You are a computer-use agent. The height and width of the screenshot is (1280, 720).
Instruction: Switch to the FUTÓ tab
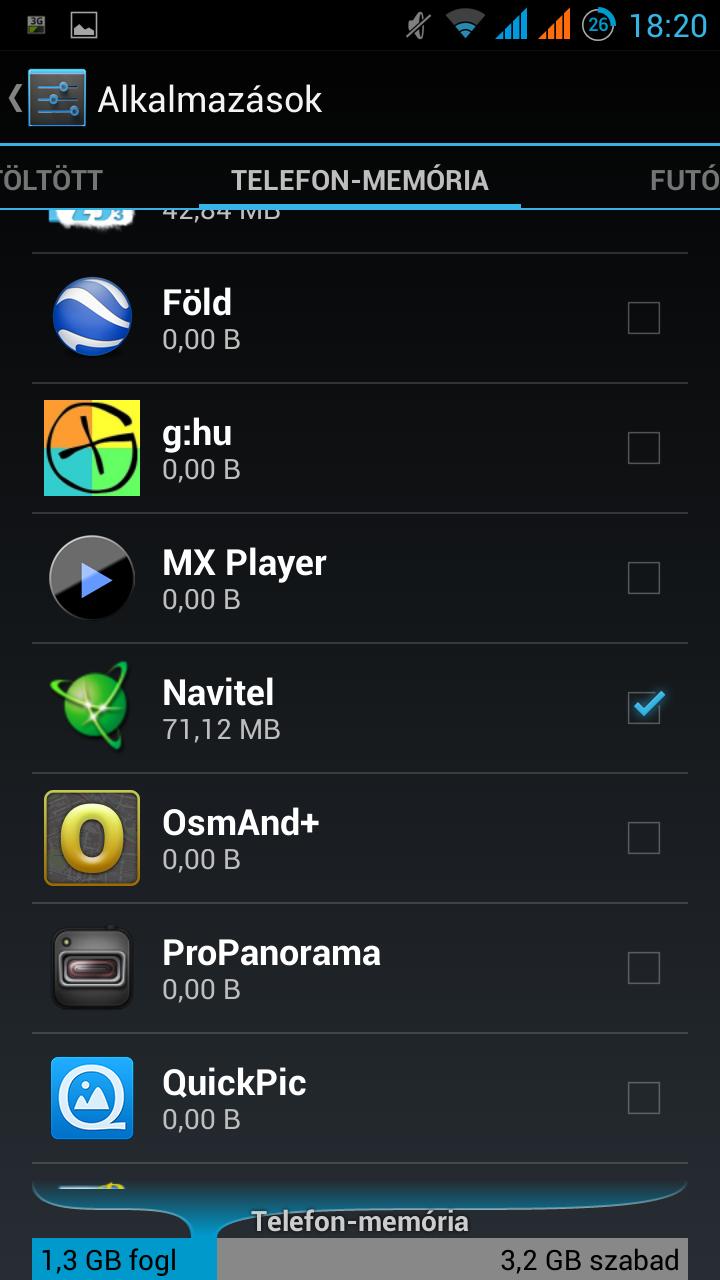tap(684, 180)
